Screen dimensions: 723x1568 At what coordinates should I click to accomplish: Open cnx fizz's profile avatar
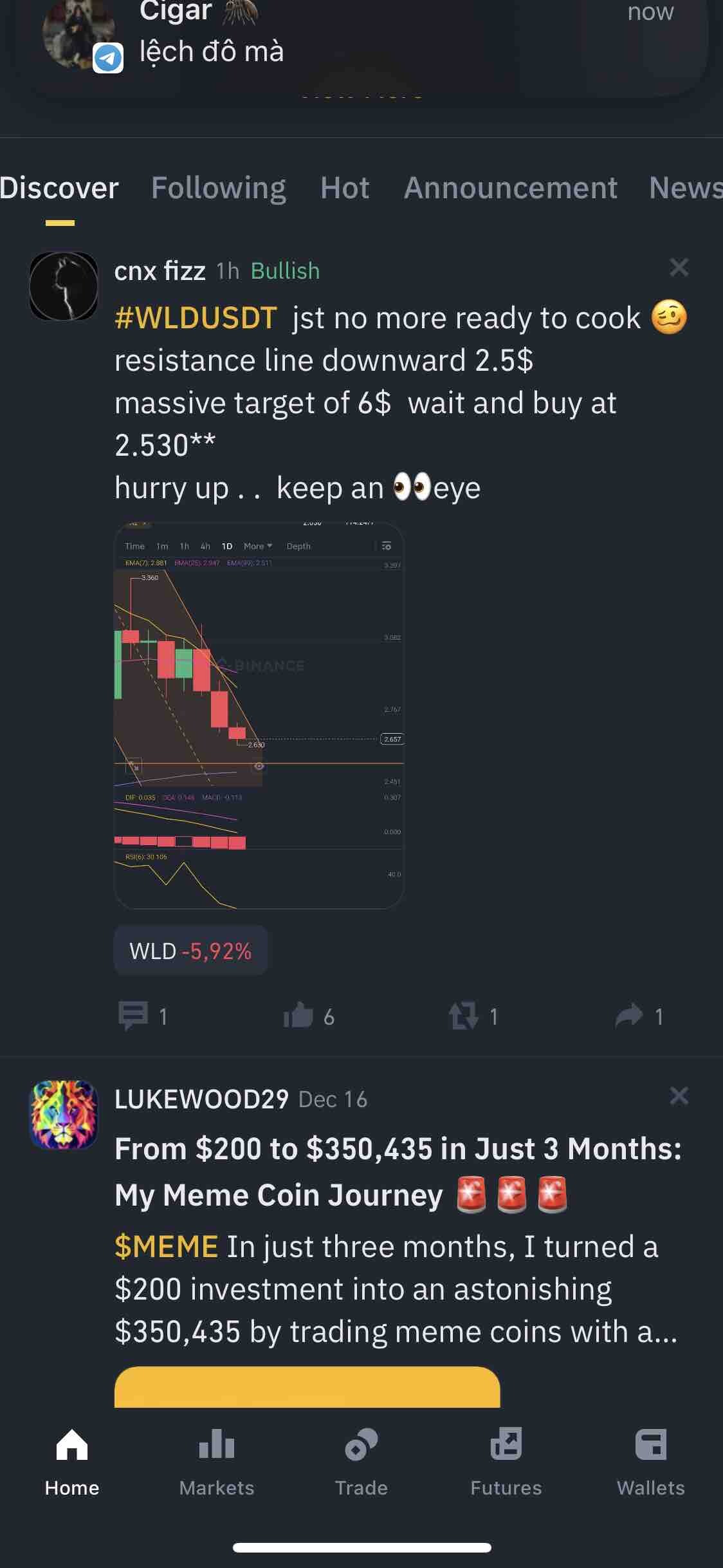(64, 286)
